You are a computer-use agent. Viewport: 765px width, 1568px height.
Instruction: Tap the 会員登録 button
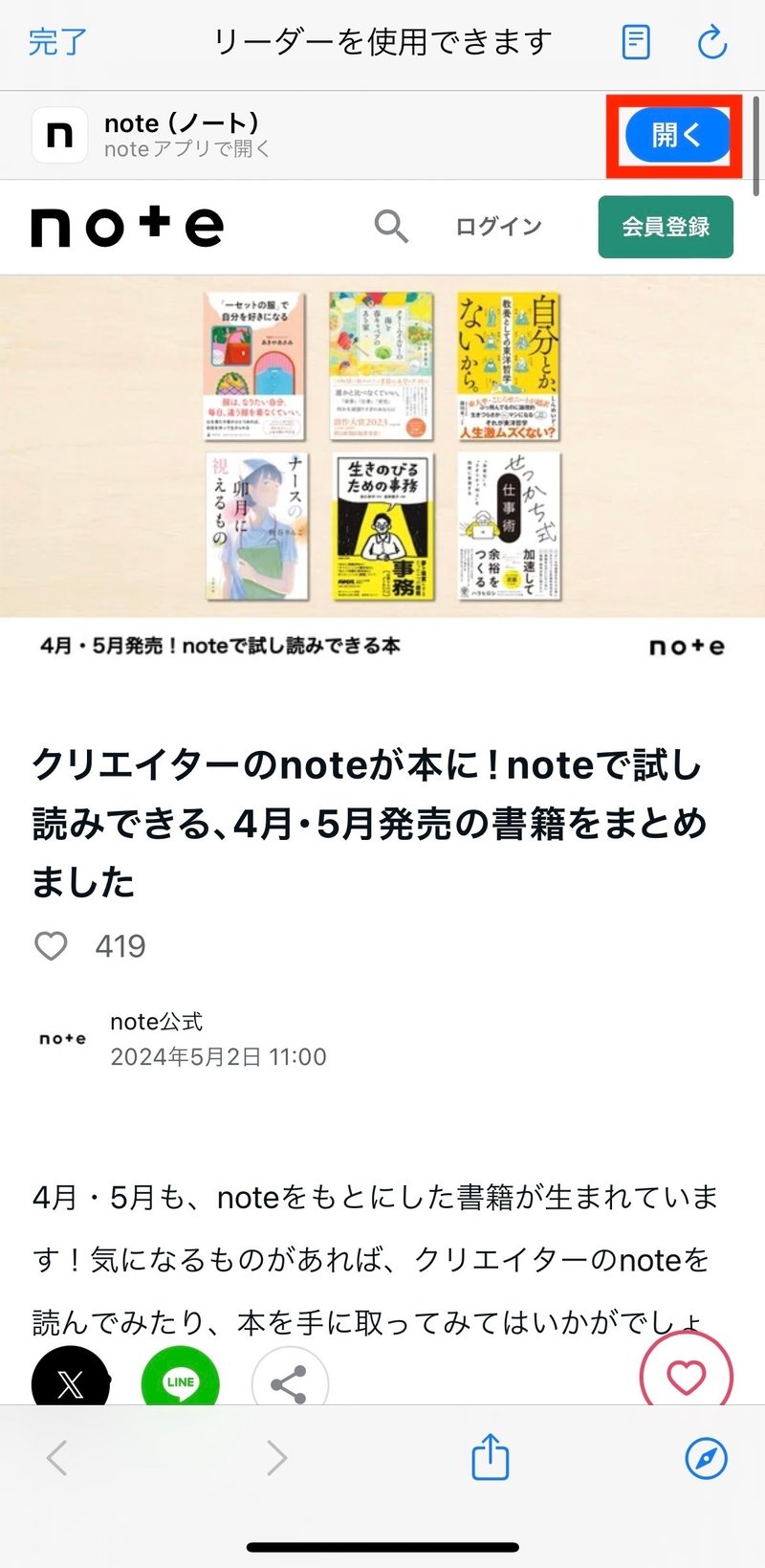pos(666,227)
